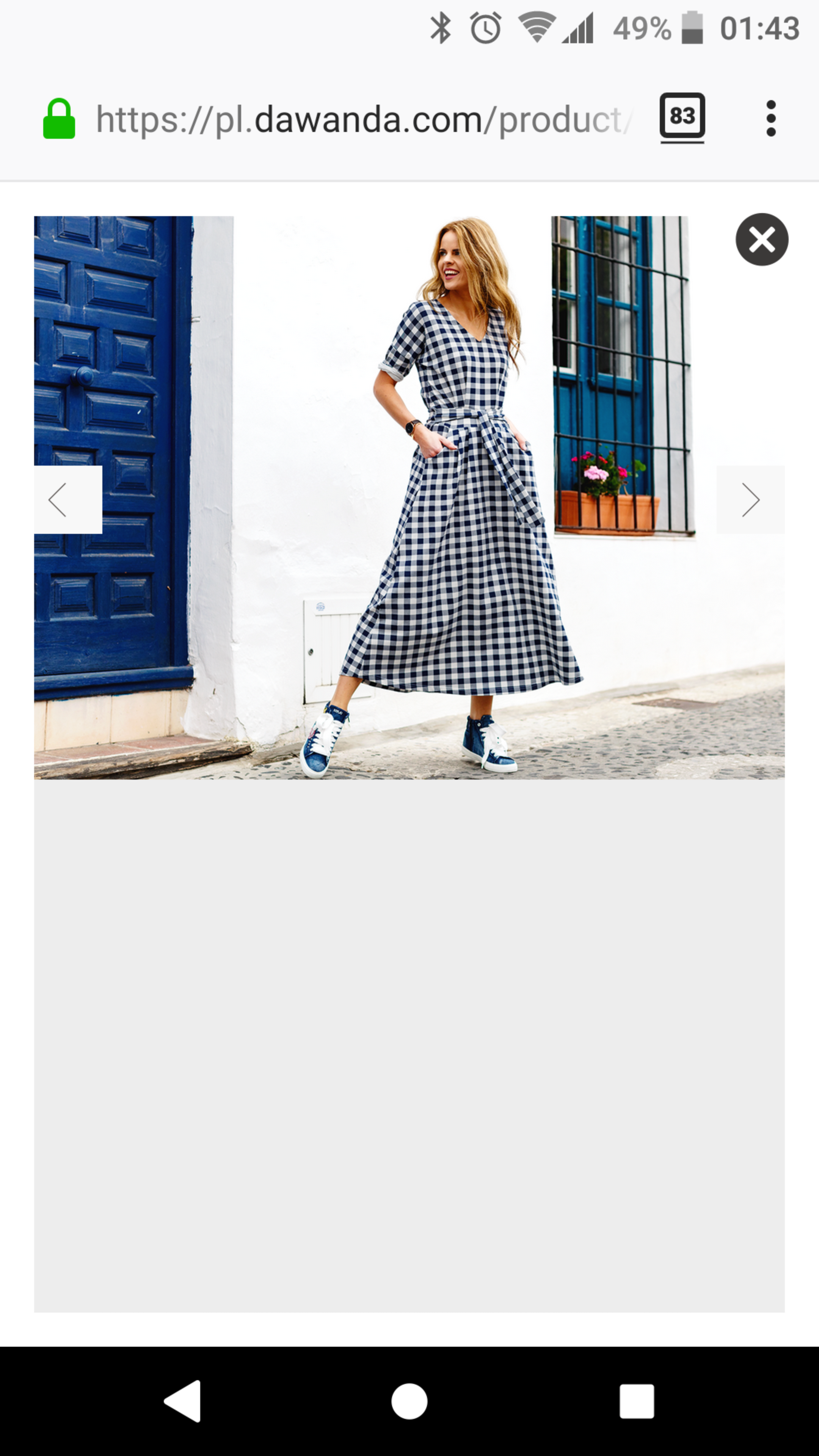Tap the dawanda.com address bar
This screenshot has width=819, height=1456.
pos(363,119)
